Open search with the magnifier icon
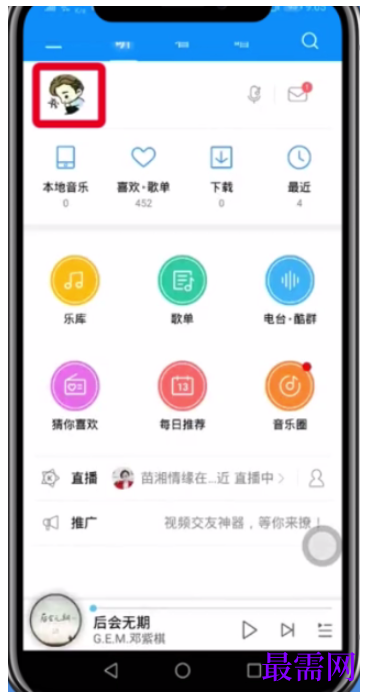This screenshot has height=698, width=374. tap(309, 42)
